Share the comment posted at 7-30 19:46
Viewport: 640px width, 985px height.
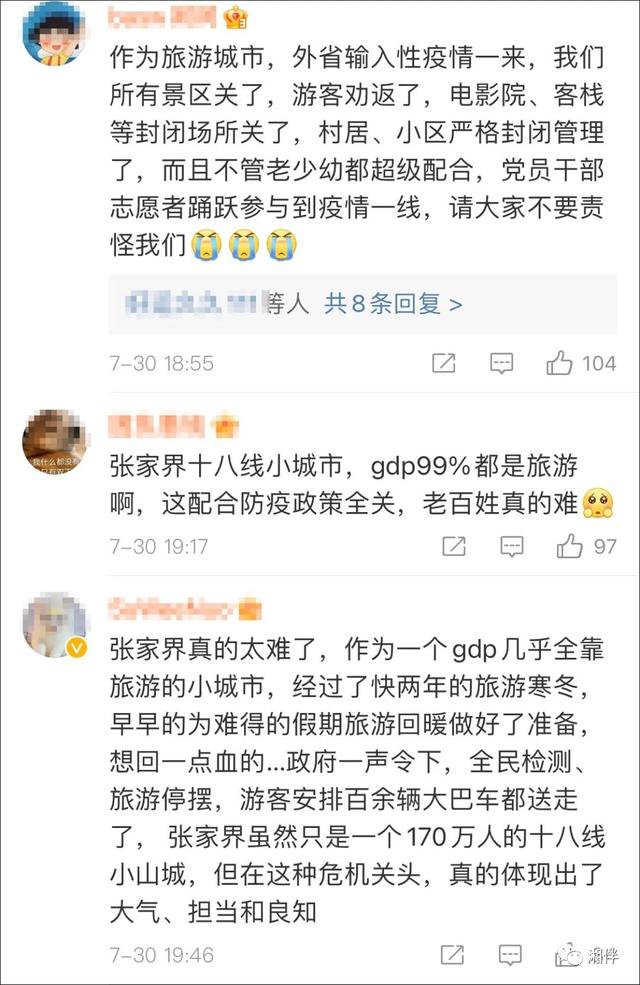pos(452,954)
